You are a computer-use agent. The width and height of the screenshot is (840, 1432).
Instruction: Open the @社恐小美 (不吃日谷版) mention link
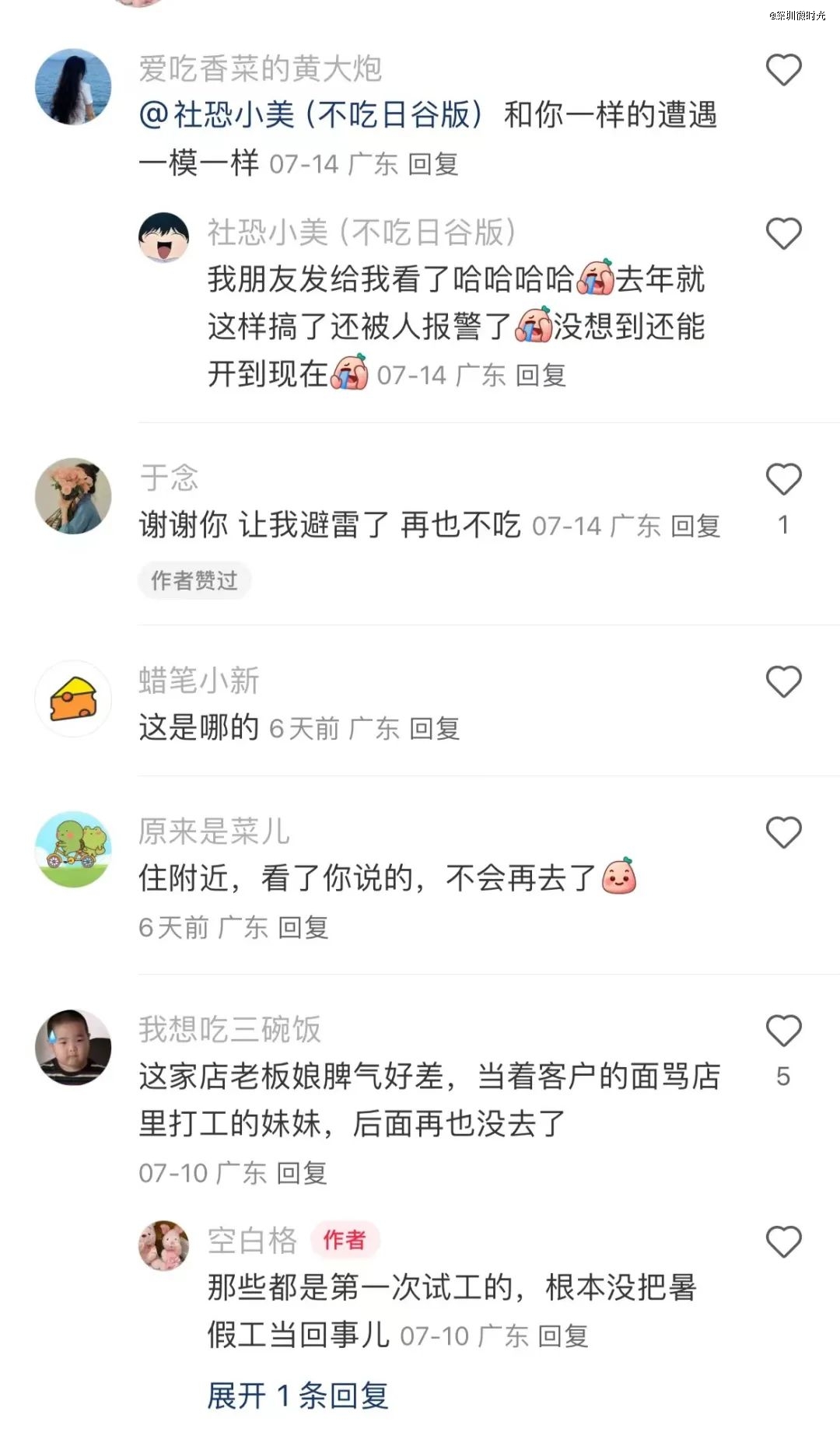311,115
